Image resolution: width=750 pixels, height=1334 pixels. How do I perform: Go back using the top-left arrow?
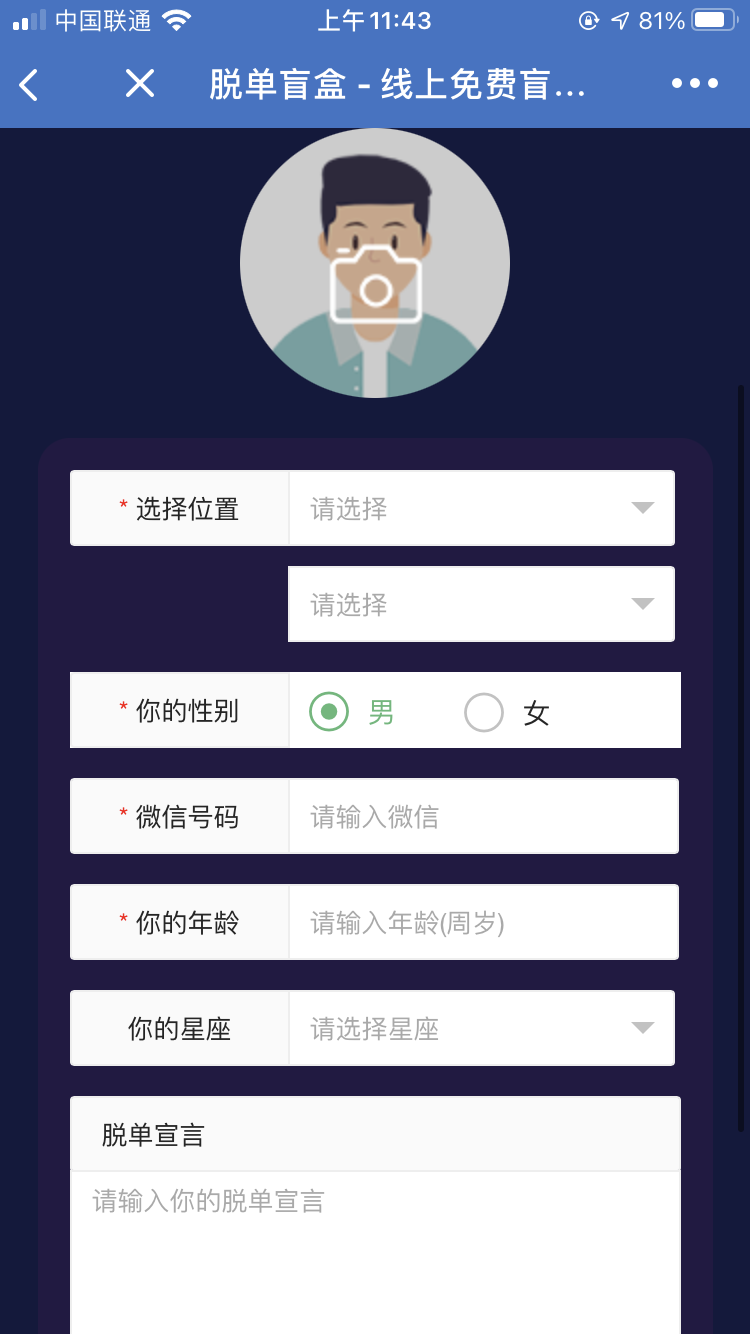coord(29,85)
